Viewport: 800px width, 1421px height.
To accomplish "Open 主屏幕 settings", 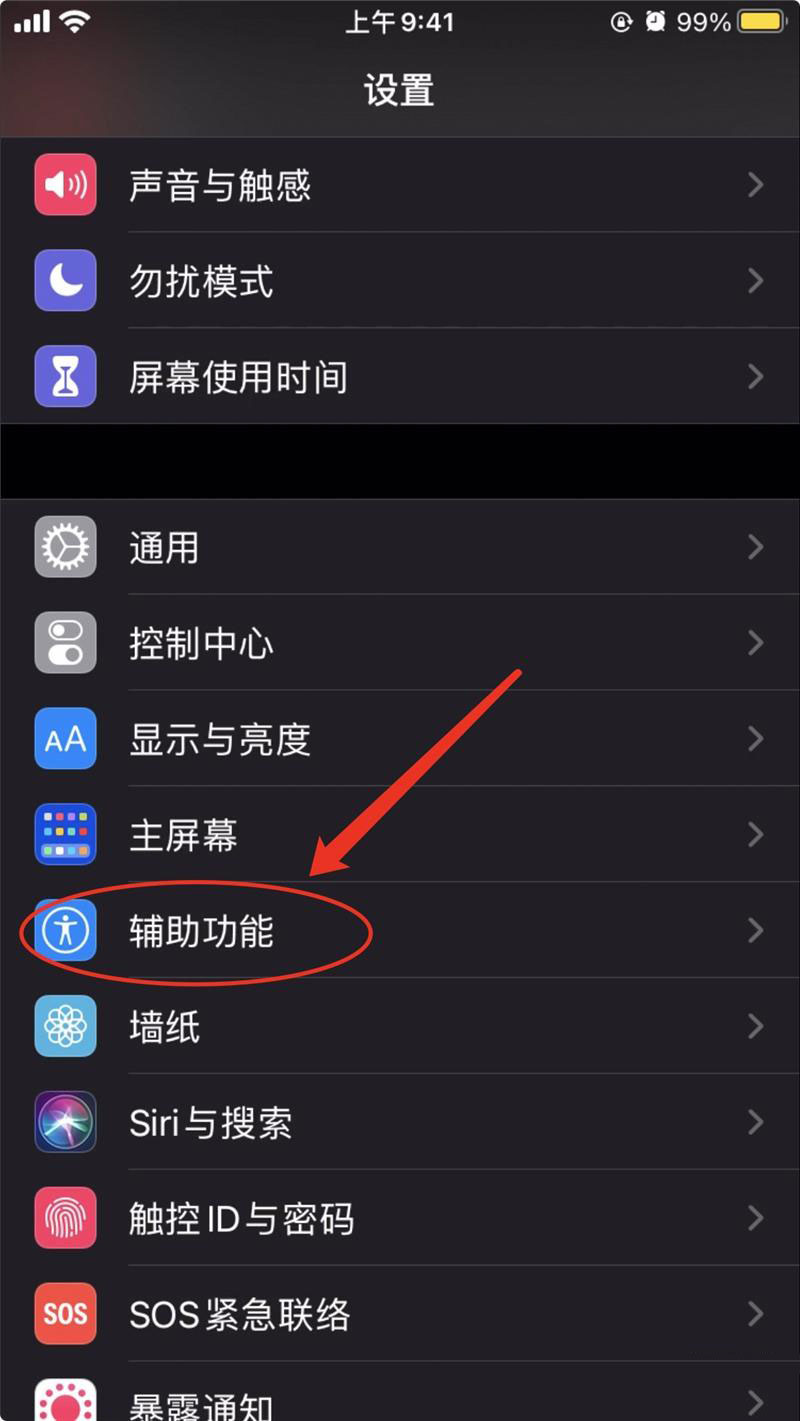I will (x=183, y=835).
